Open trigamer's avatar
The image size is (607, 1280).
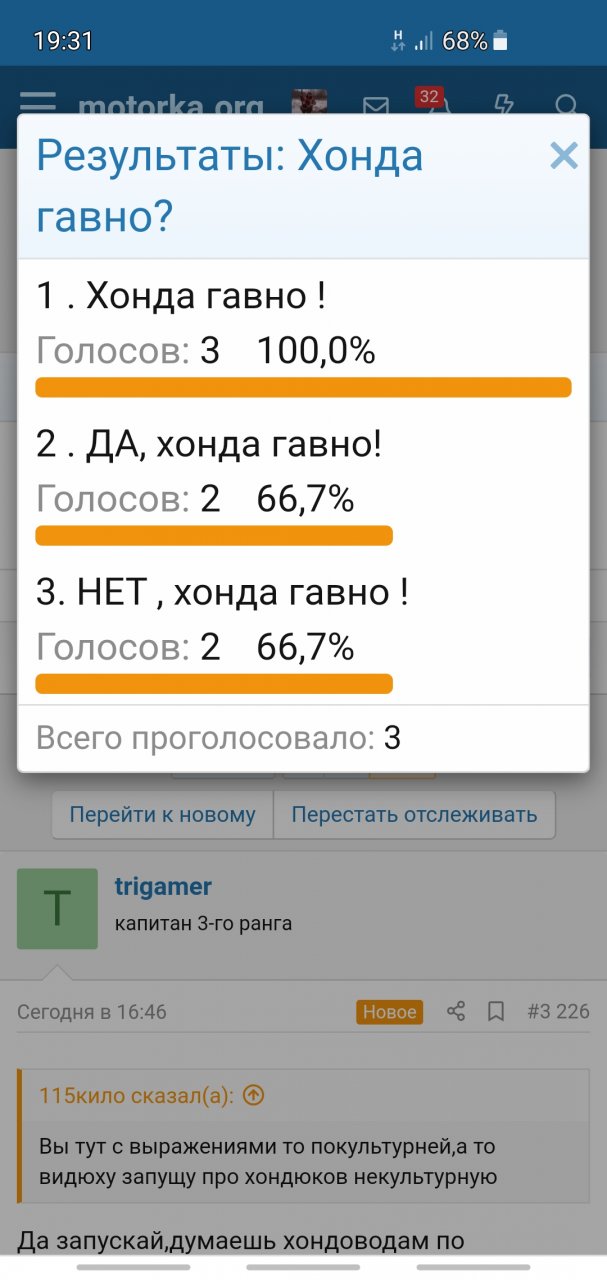click(x=57, y=908)
